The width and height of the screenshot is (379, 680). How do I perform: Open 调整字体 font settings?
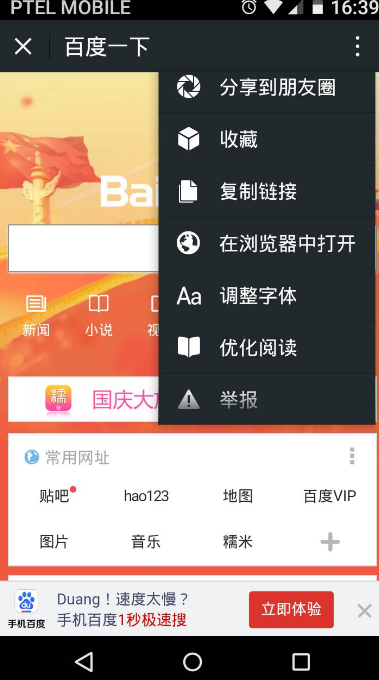click(x=267, y=295)
